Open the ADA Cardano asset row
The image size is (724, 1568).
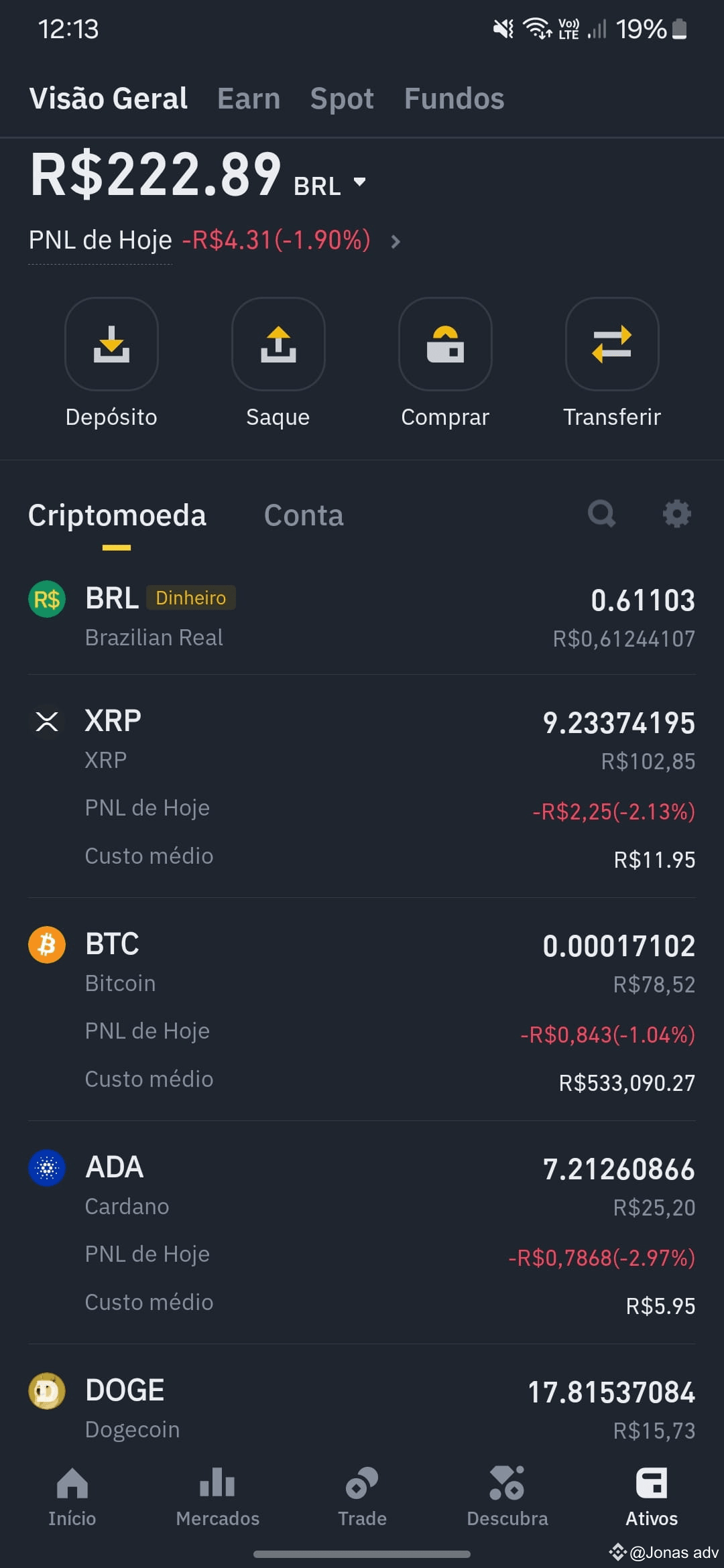(x=362, y=1234)
